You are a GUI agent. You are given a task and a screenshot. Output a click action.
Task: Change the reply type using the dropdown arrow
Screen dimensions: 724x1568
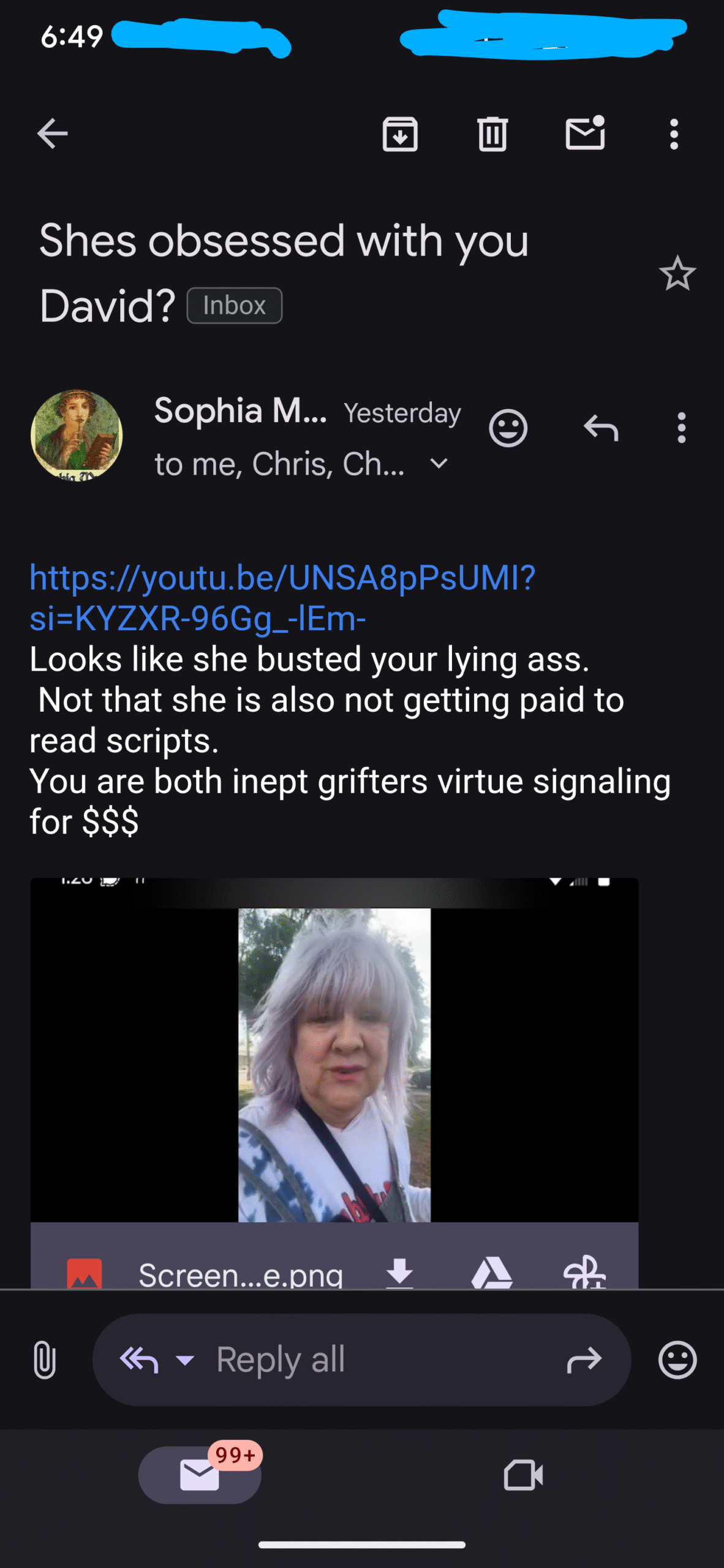click(185, 1360)
